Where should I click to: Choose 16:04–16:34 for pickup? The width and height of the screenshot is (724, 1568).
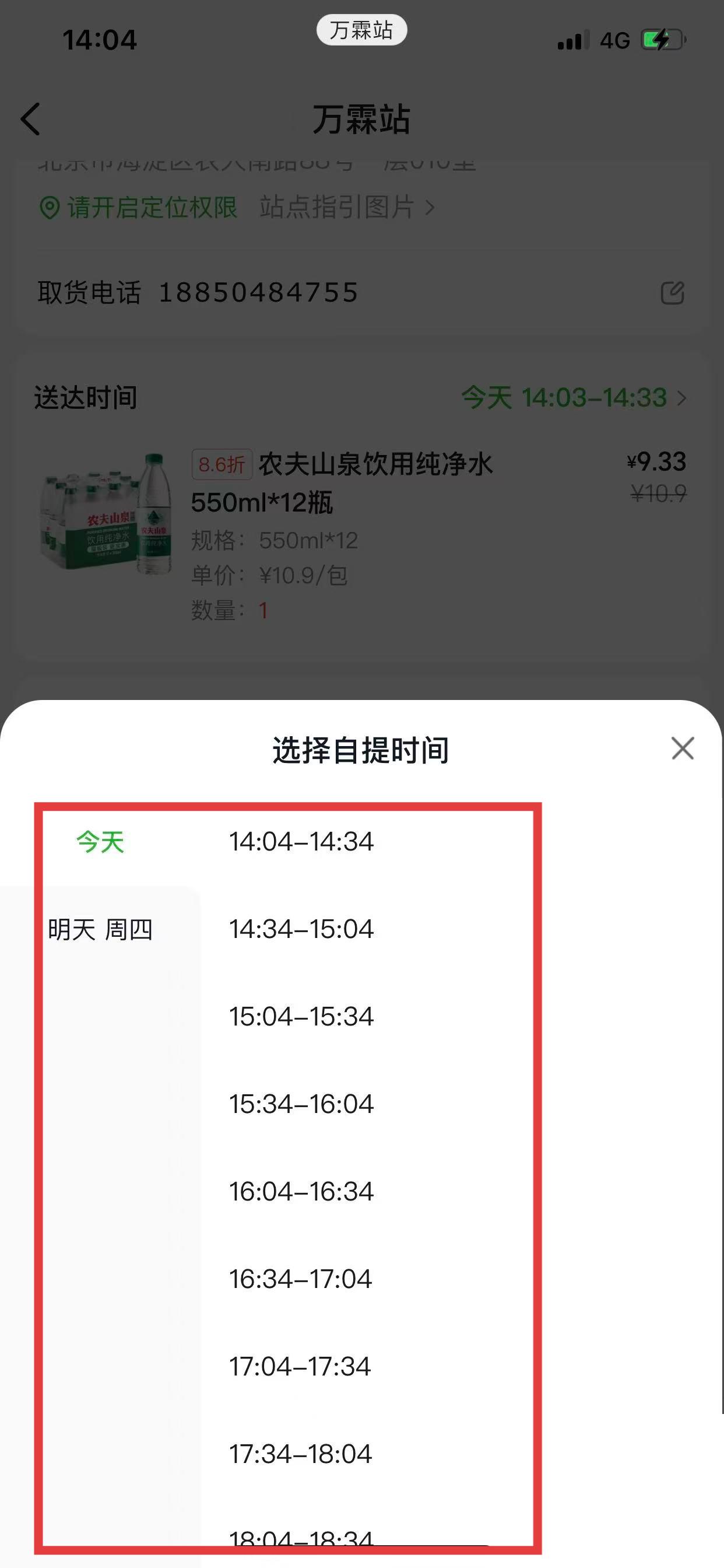[x=301, y=1192]
